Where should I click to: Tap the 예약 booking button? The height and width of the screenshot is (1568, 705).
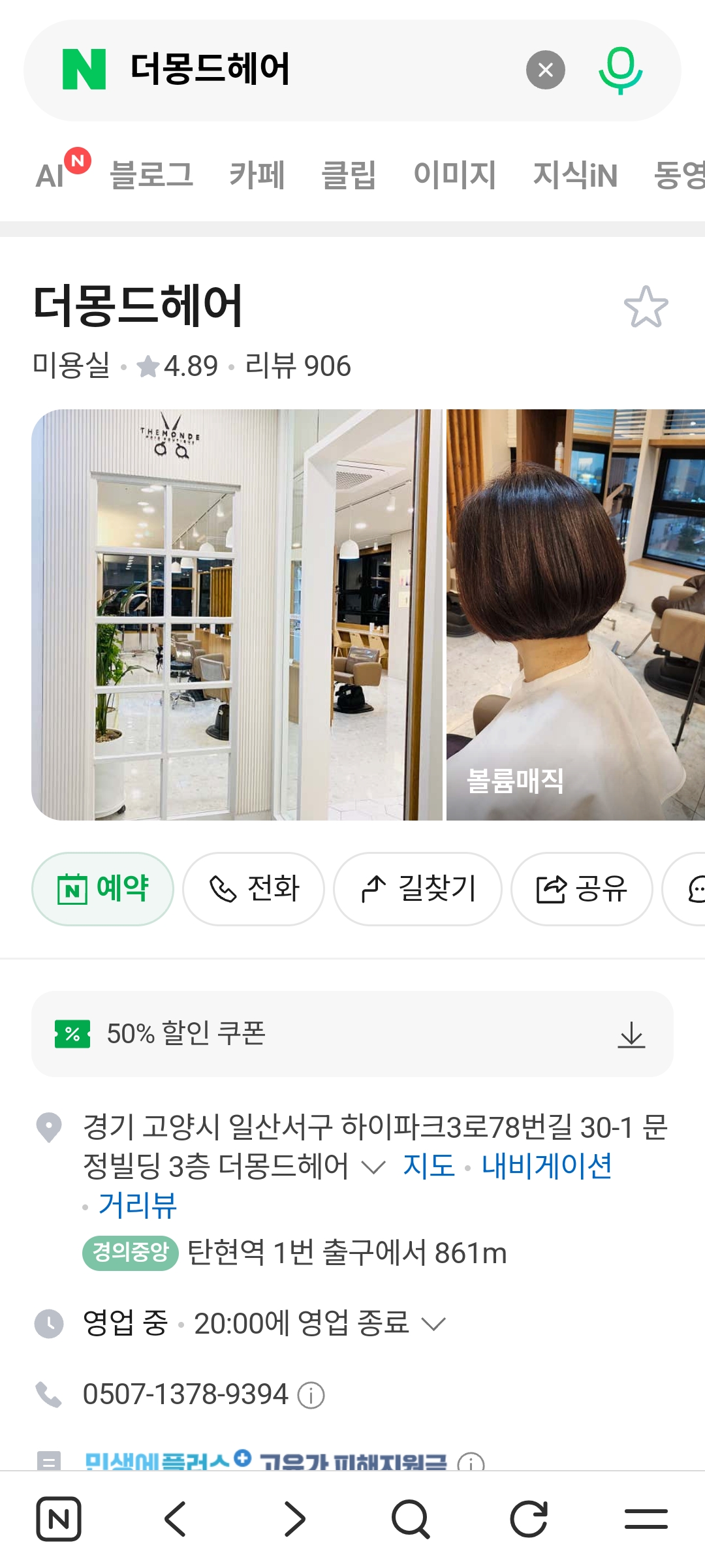(x=103, y=889)
